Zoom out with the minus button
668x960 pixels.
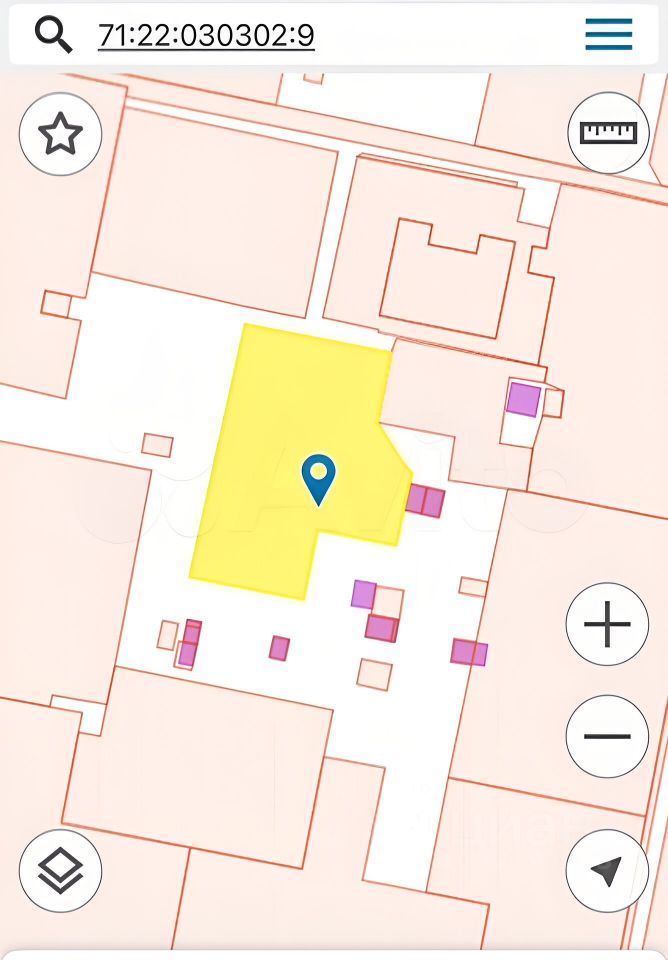(607, 737)
